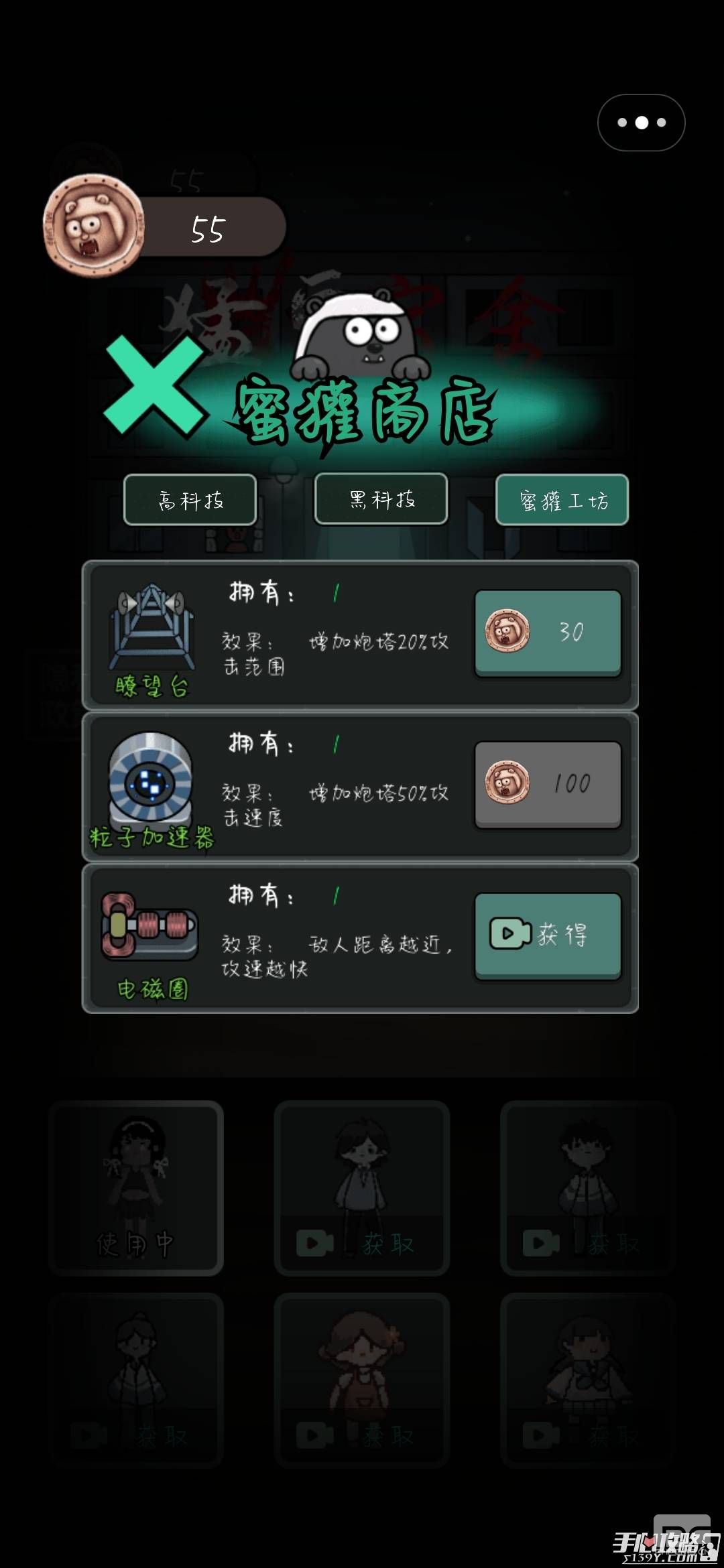Viewport: 724px width, 1568px height.
Task: Buy 粒子加速器 for 100 coins
Action: point(548,784)
